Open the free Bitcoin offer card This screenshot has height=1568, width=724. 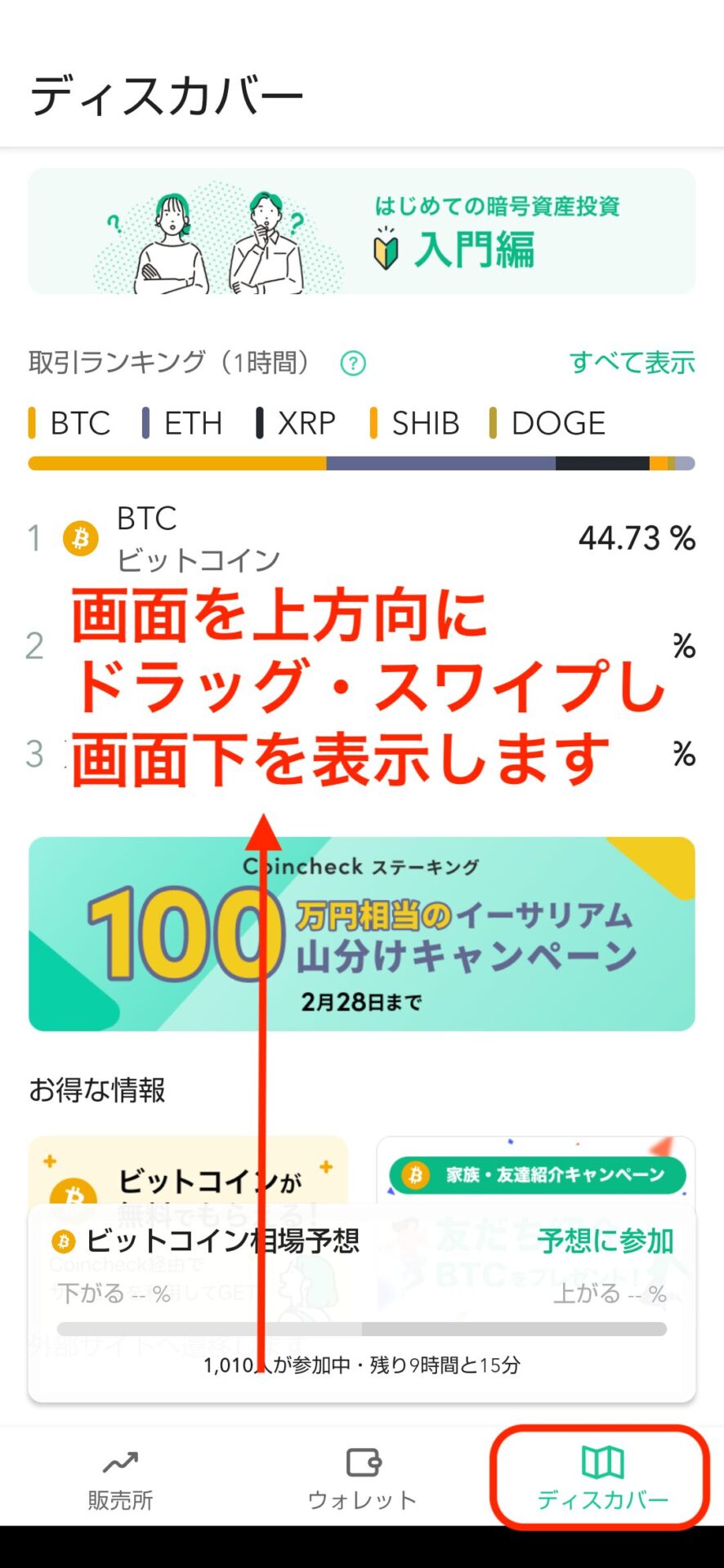click(x=188, y=1169)
